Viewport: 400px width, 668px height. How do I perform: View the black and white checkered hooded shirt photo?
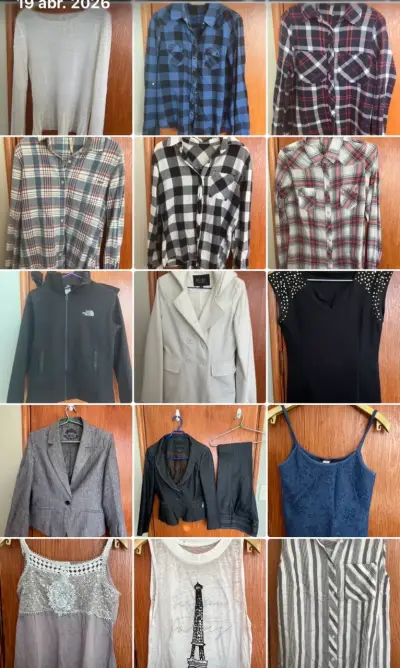(x=200, y=203)
